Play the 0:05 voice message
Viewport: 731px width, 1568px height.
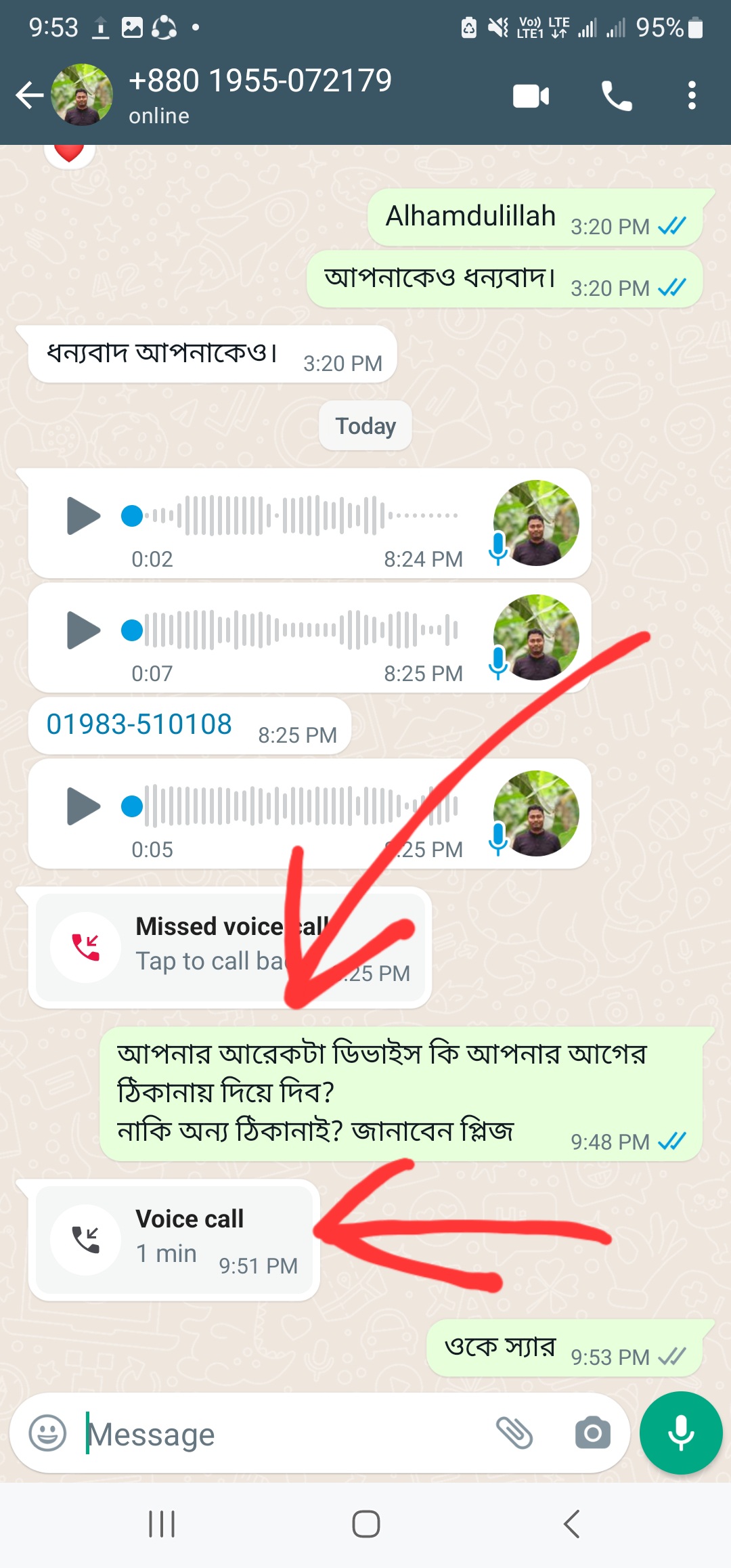[83, 806]
